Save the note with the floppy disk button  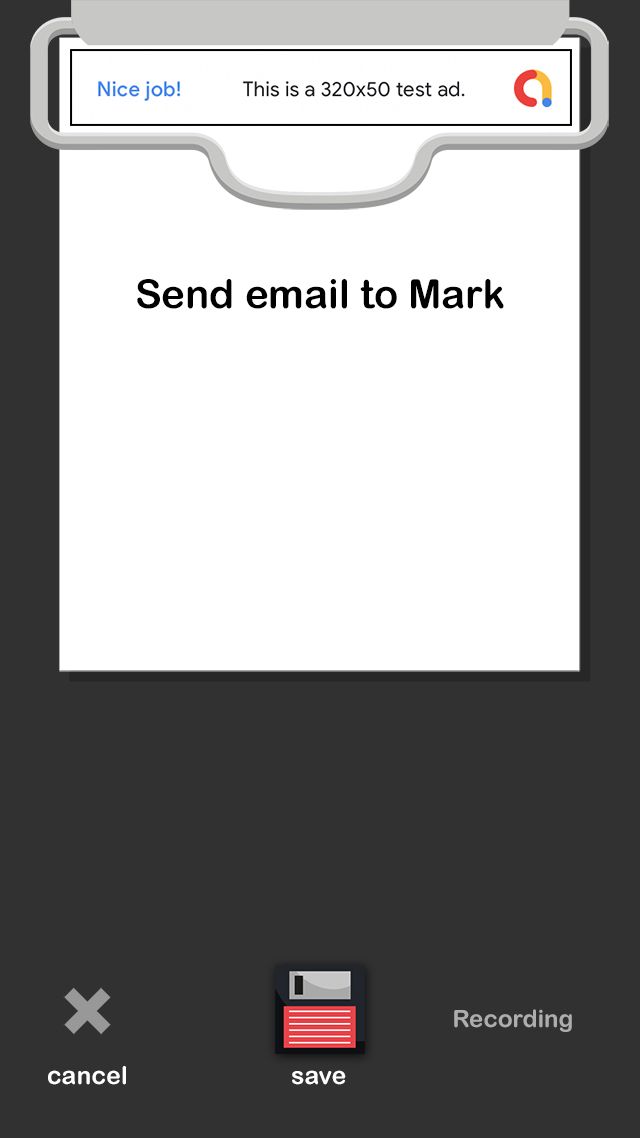tap(319, 1010)
